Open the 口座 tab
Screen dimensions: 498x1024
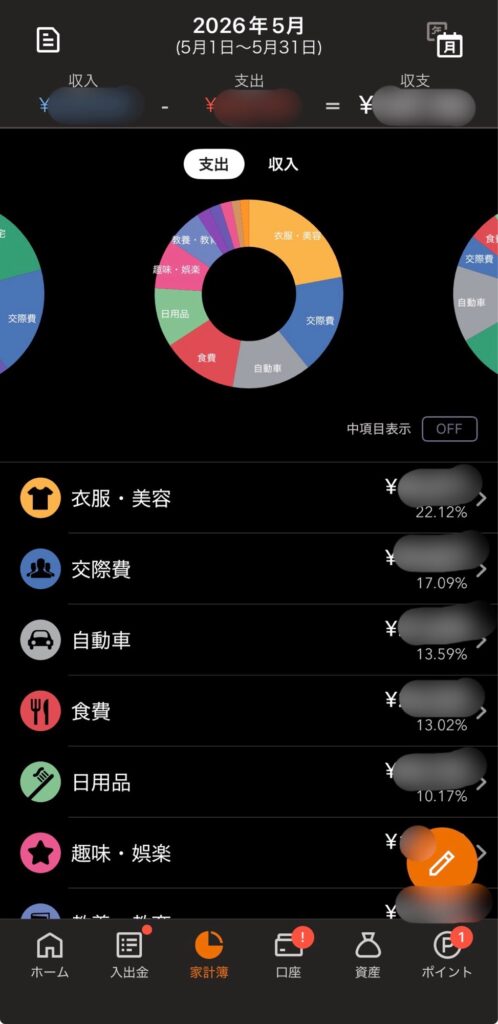point(288,955)
